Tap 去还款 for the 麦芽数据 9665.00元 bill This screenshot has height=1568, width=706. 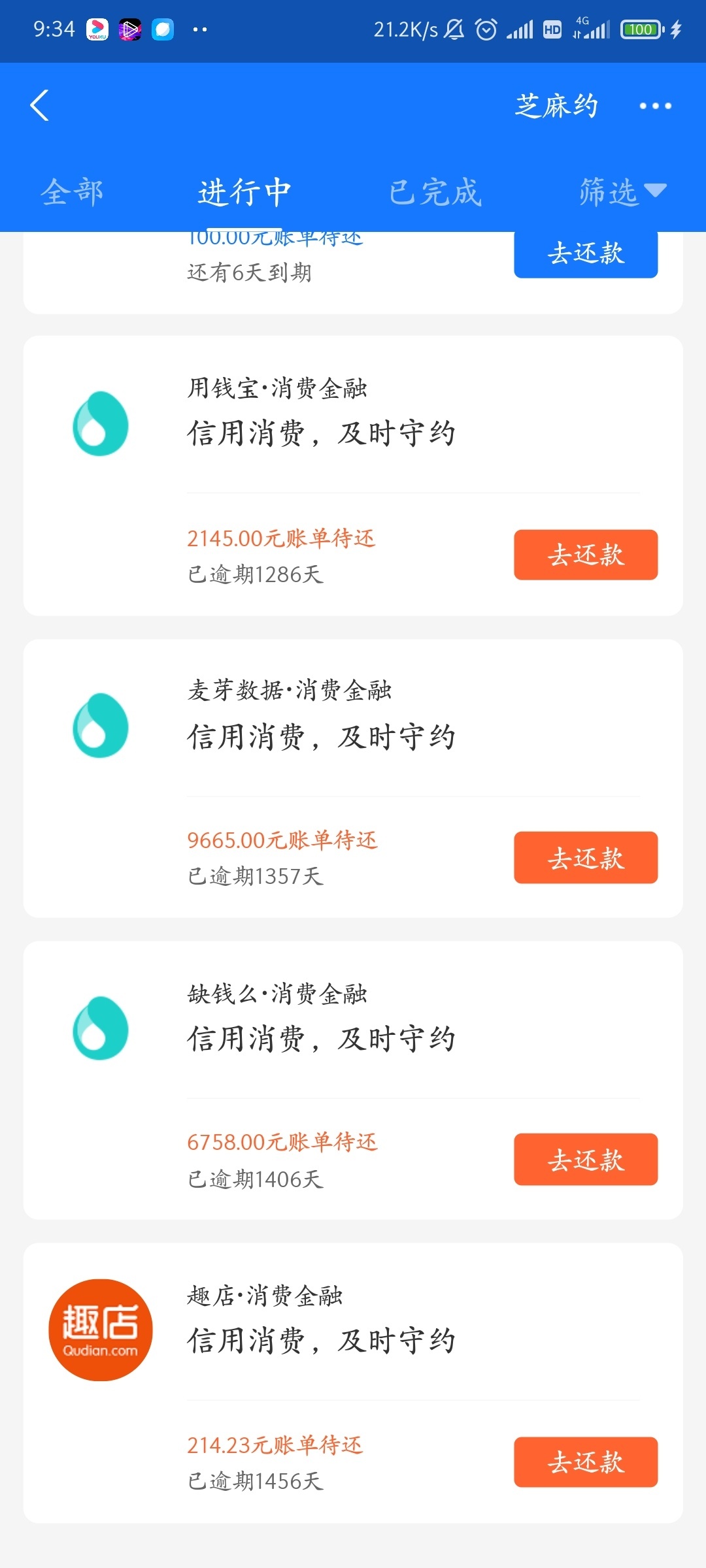(586, 857)
